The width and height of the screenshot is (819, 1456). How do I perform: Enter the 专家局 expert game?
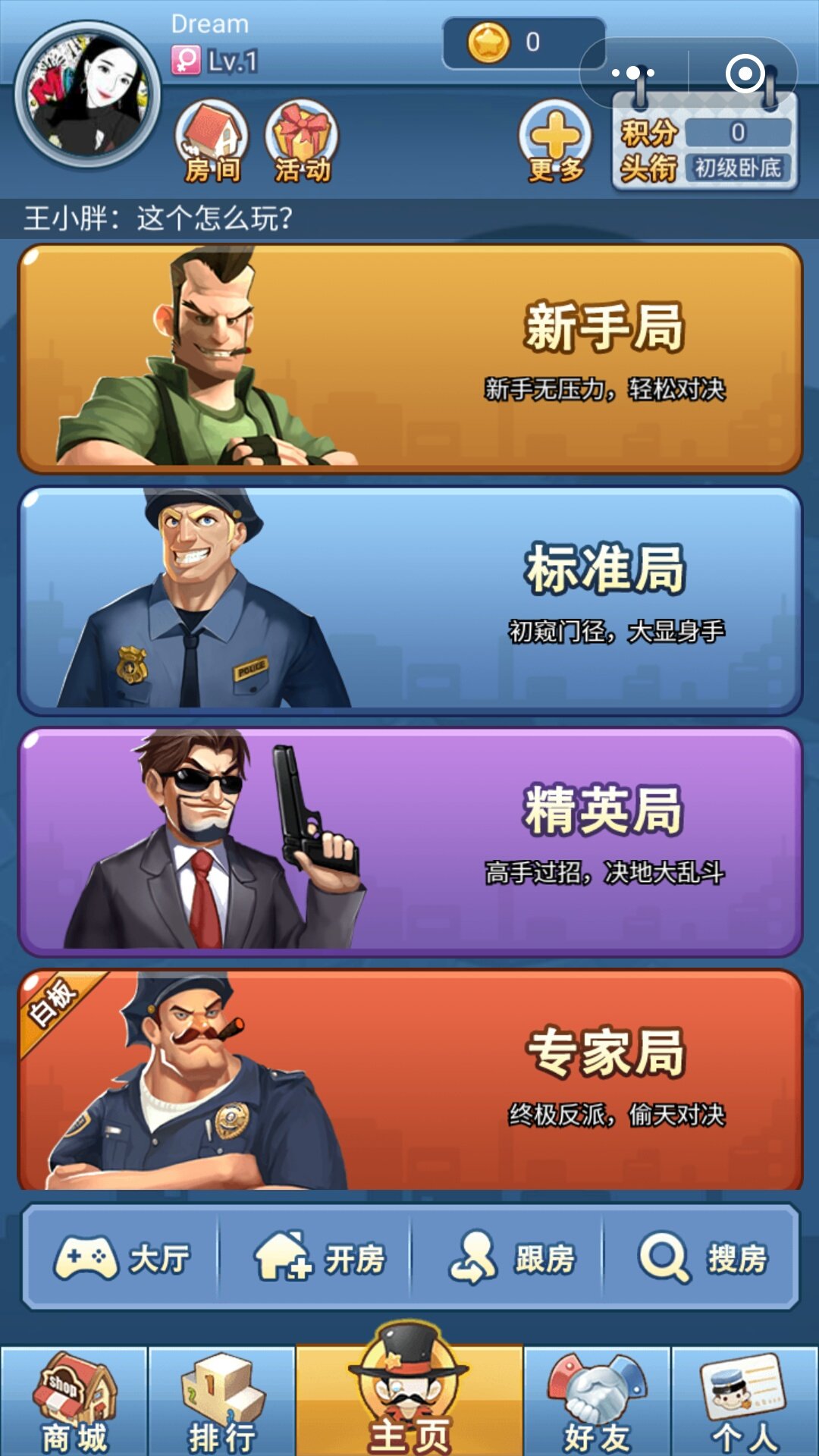[x=409, y=1081]
